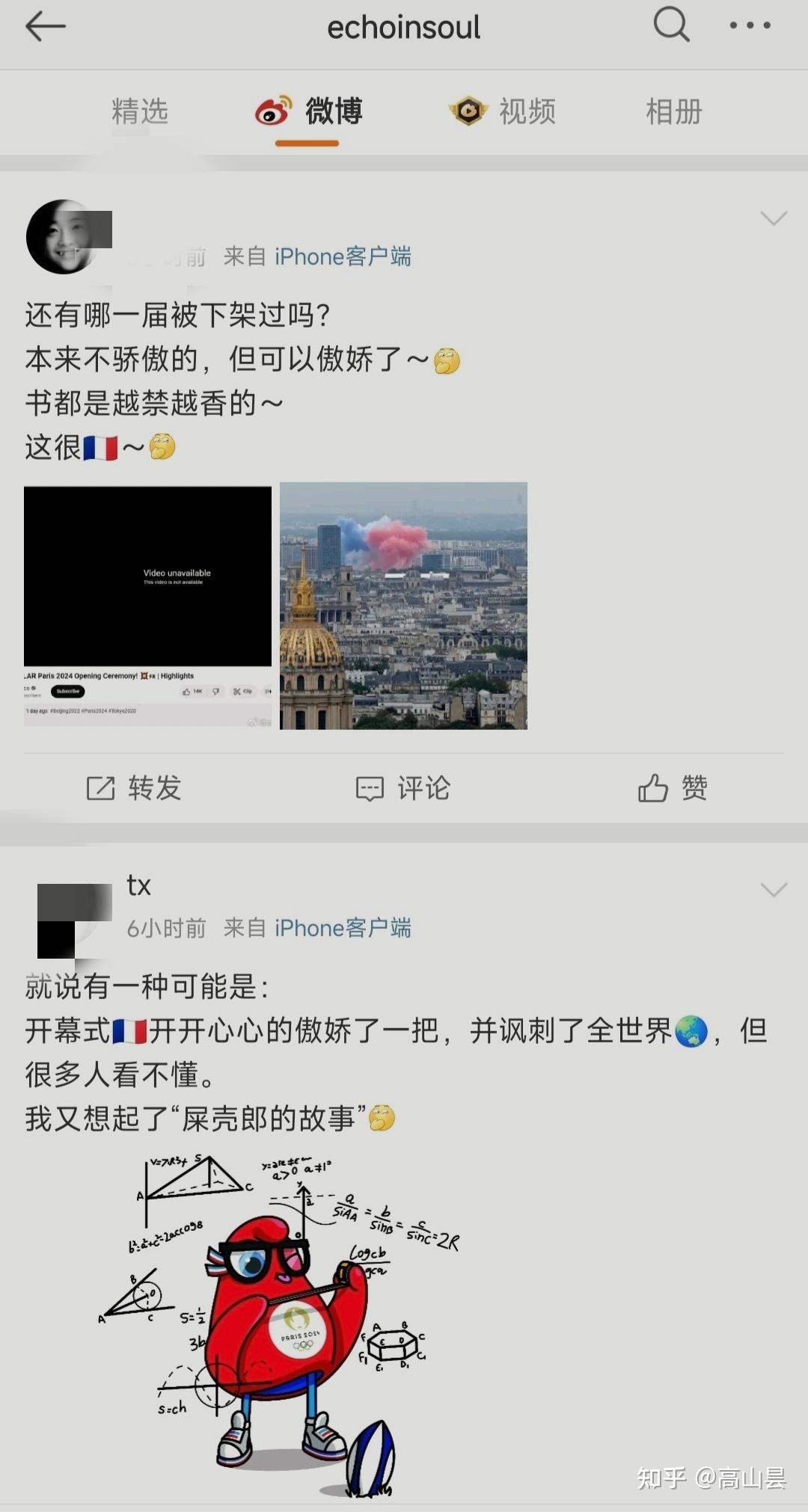Screen dimensions: 808x1512
Task: Open the three-dot overflow menu
Action: pyautogui.click(x=750, y=25)
